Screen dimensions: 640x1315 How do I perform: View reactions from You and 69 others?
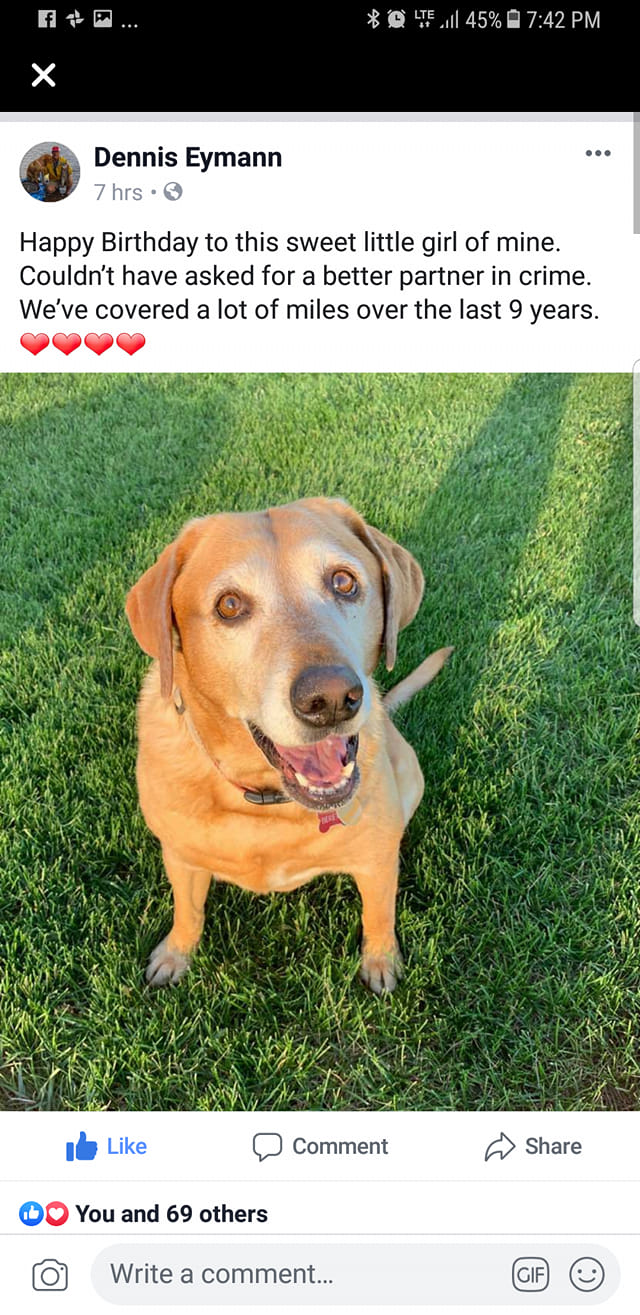tap(145, 1213)
